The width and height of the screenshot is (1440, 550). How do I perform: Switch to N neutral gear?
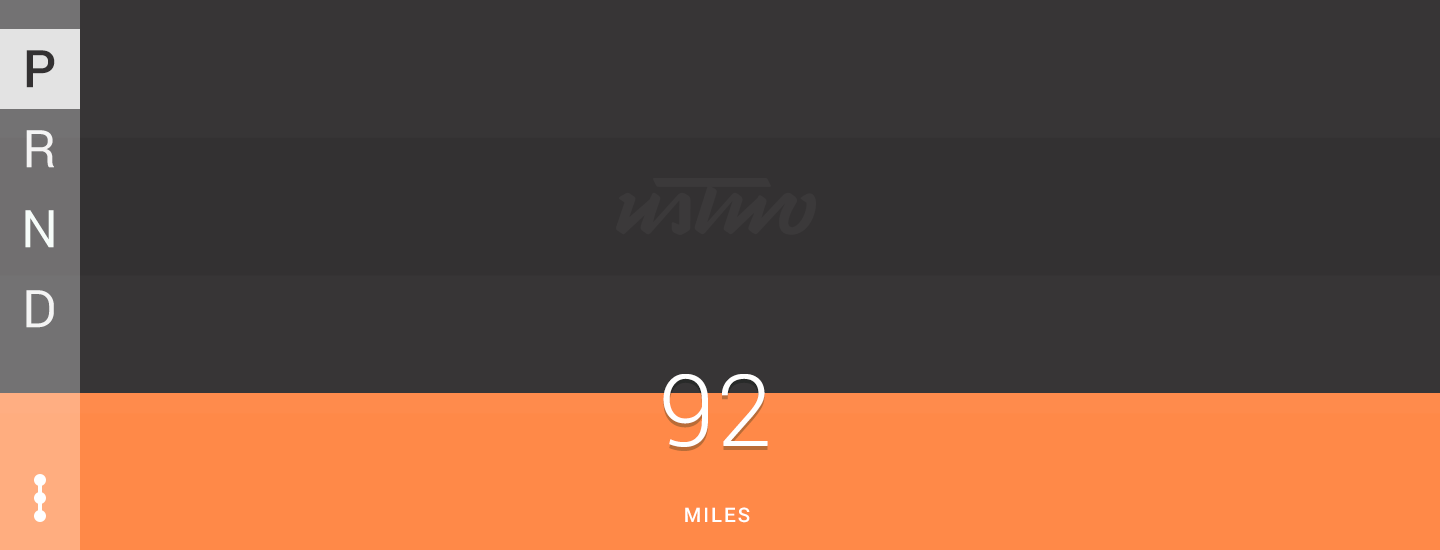(x=39, y=230)
